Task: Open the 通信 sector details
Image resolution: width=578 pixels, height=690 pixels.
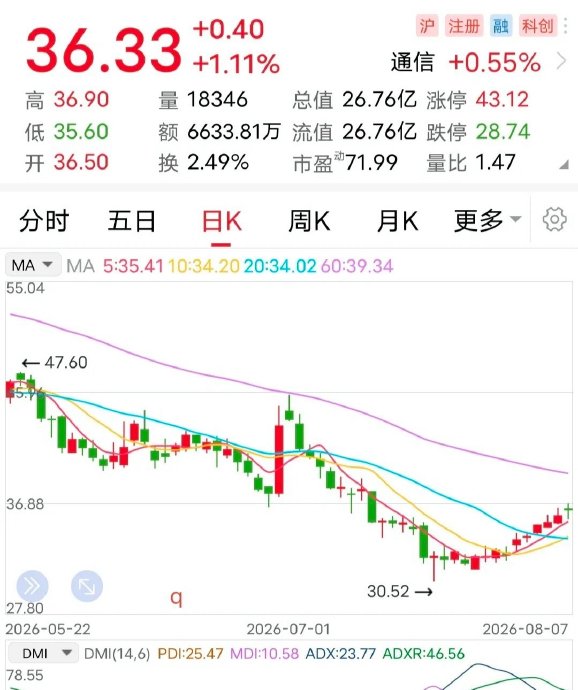Action: tap(478, 62)
